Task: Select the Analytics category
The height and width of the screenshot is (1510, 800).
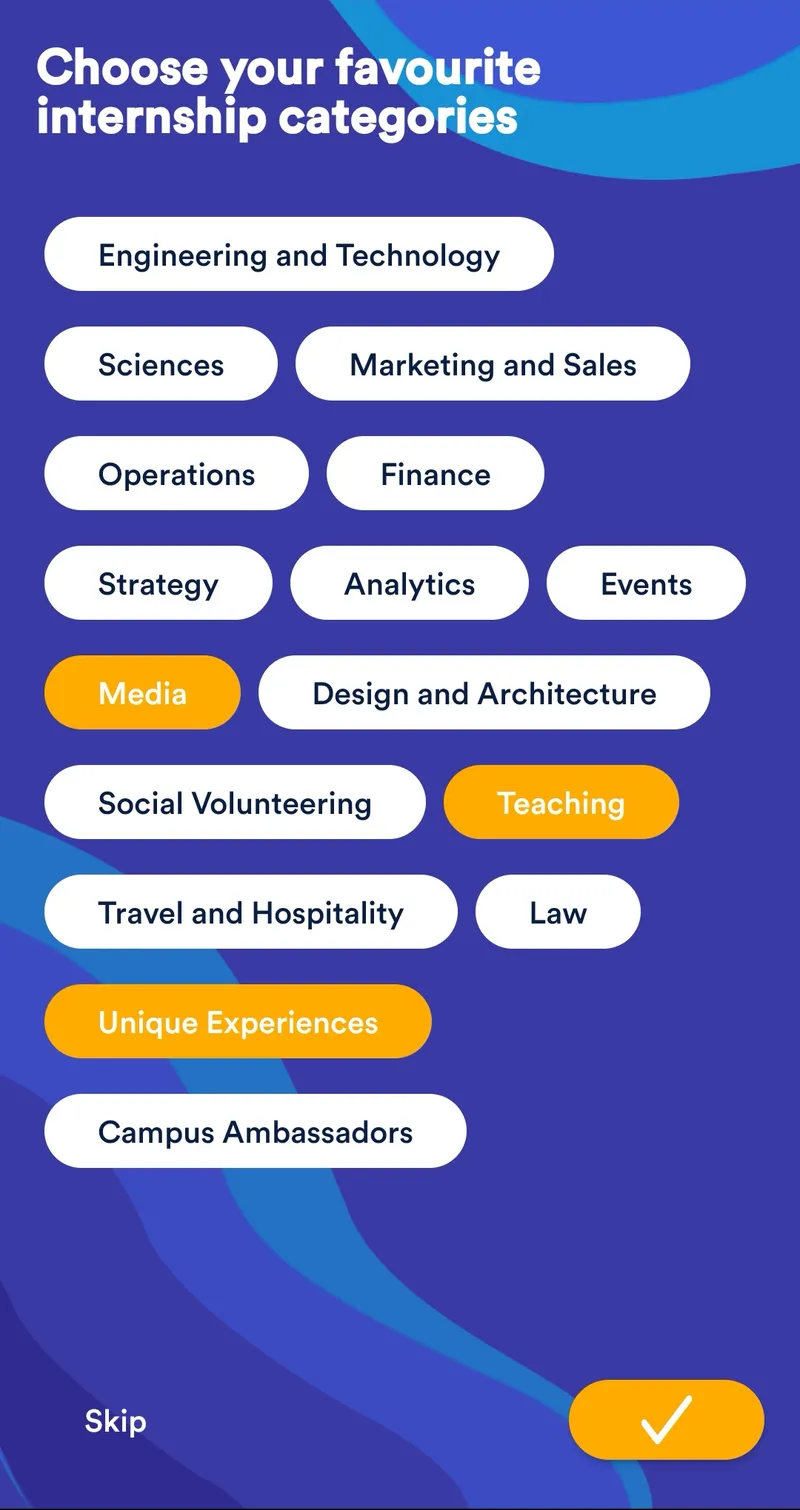Action: coord(409,583)
